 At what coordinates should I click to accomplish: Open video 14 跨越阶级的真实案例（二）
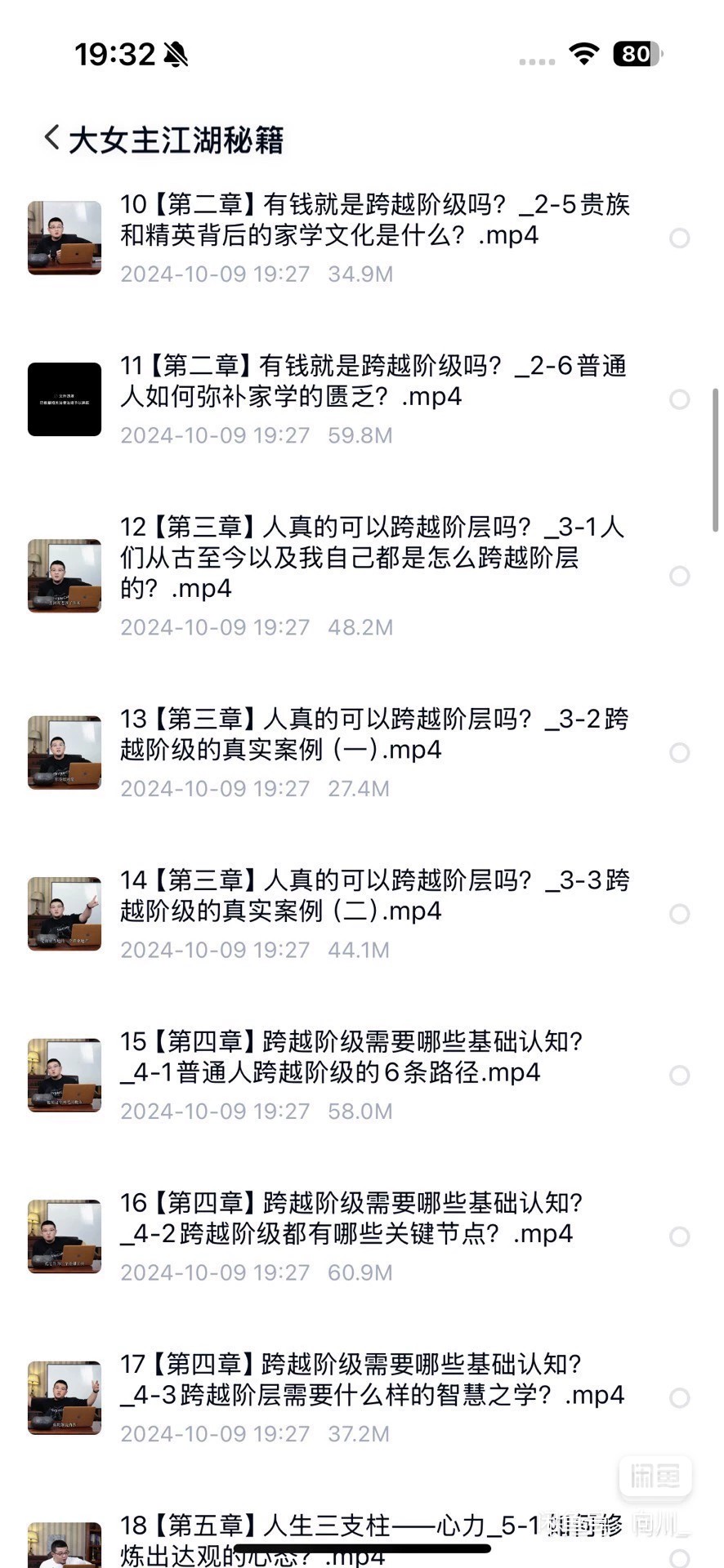coord(374,896)
